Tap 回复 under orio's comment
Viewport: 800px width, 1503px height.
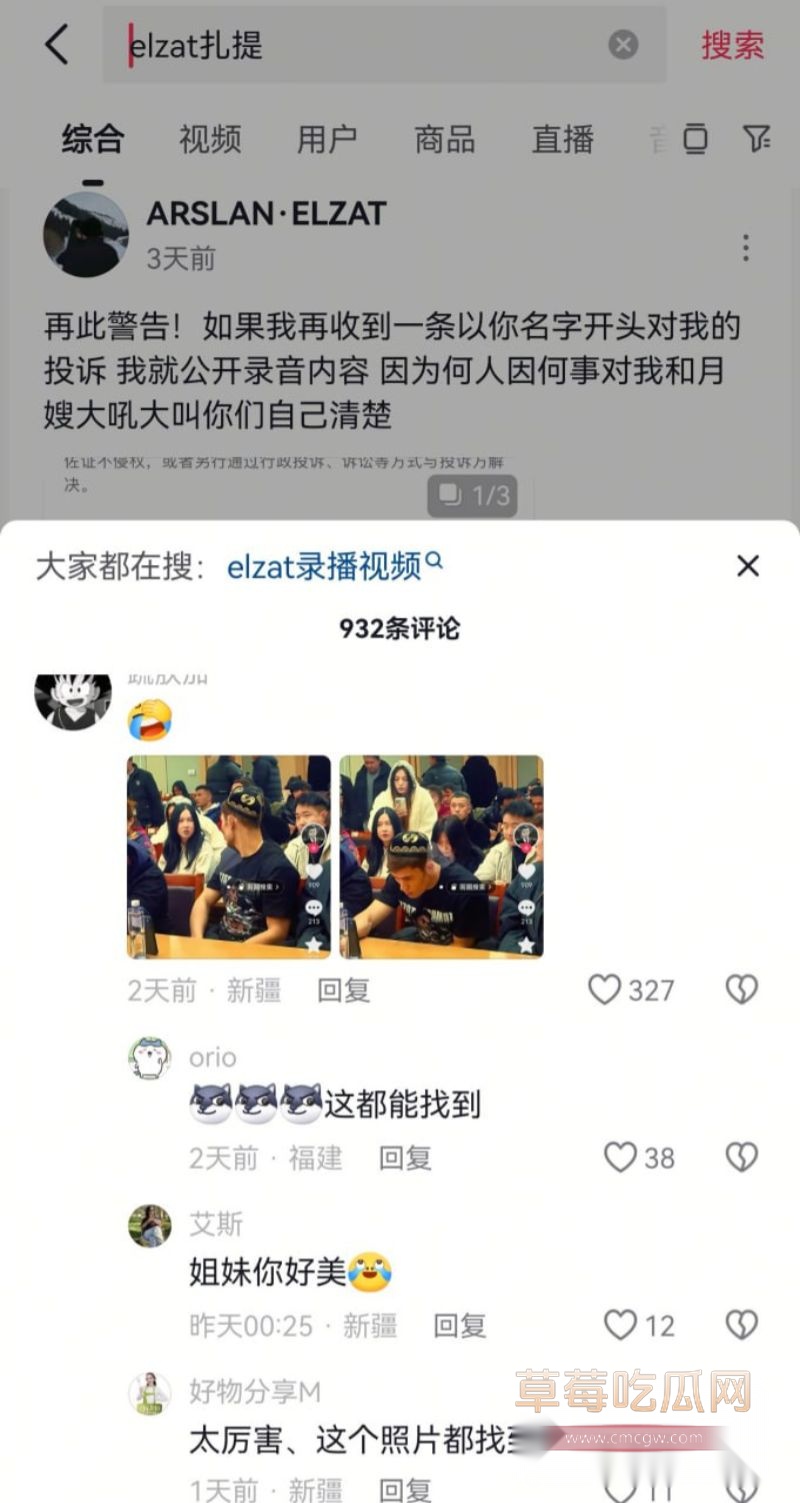pos(404,1158)
